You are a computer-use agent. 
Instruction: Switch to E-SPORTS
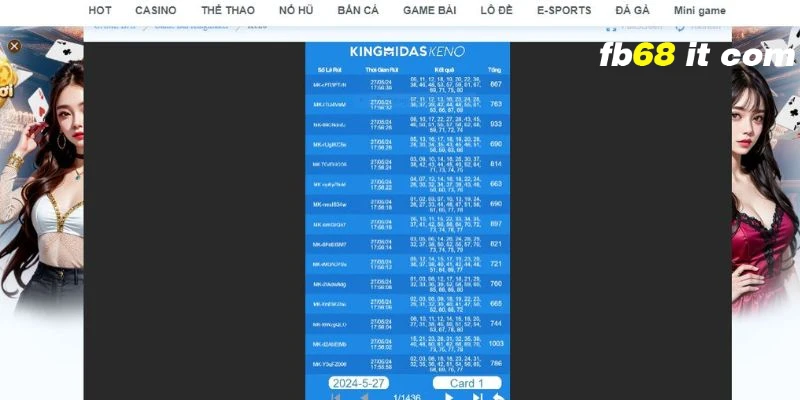tap(566, 10)
